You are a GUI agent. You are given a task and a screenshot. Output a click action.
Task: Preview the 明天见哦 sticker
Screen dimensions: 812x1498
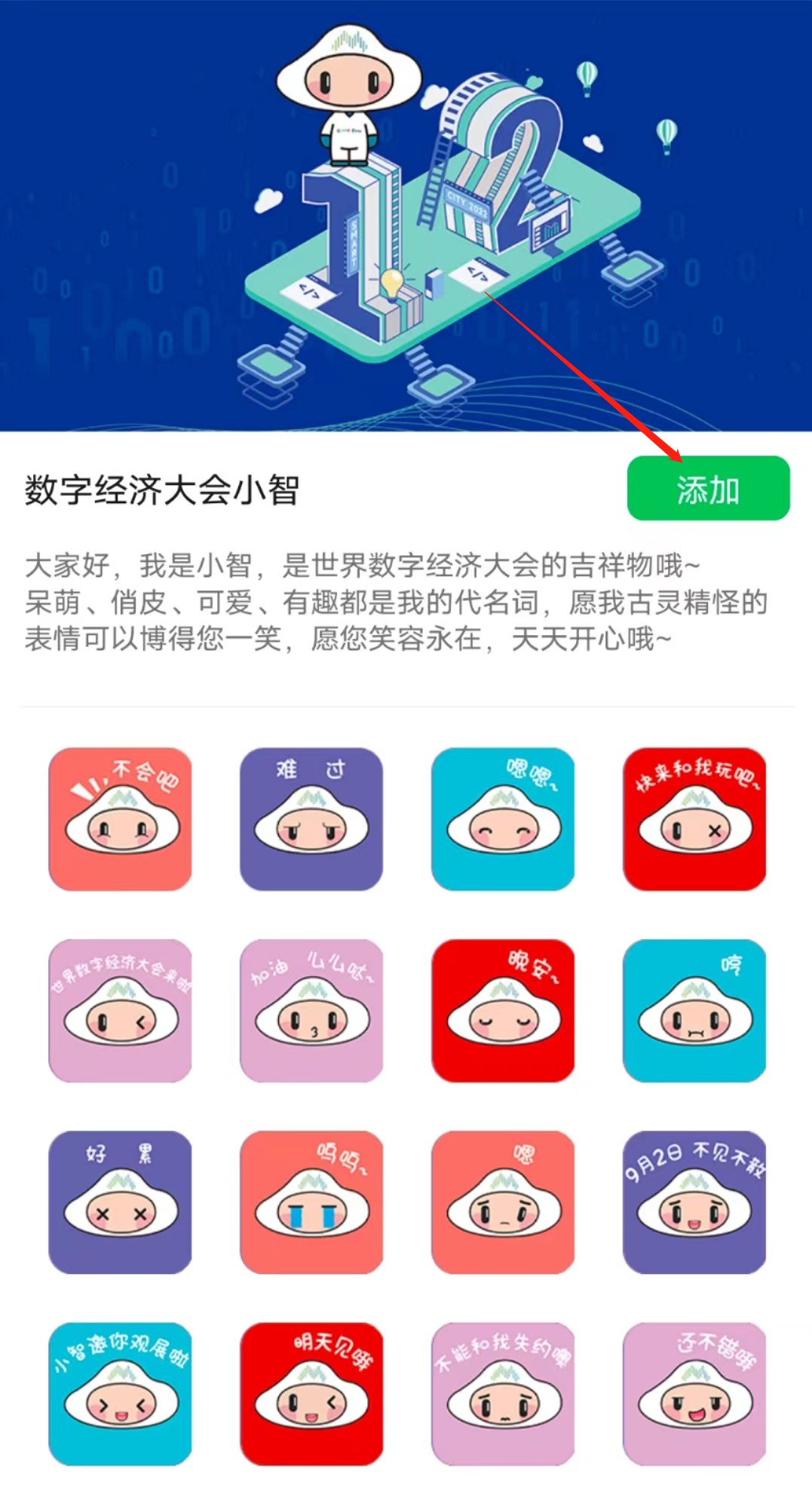coord(311,1393)
